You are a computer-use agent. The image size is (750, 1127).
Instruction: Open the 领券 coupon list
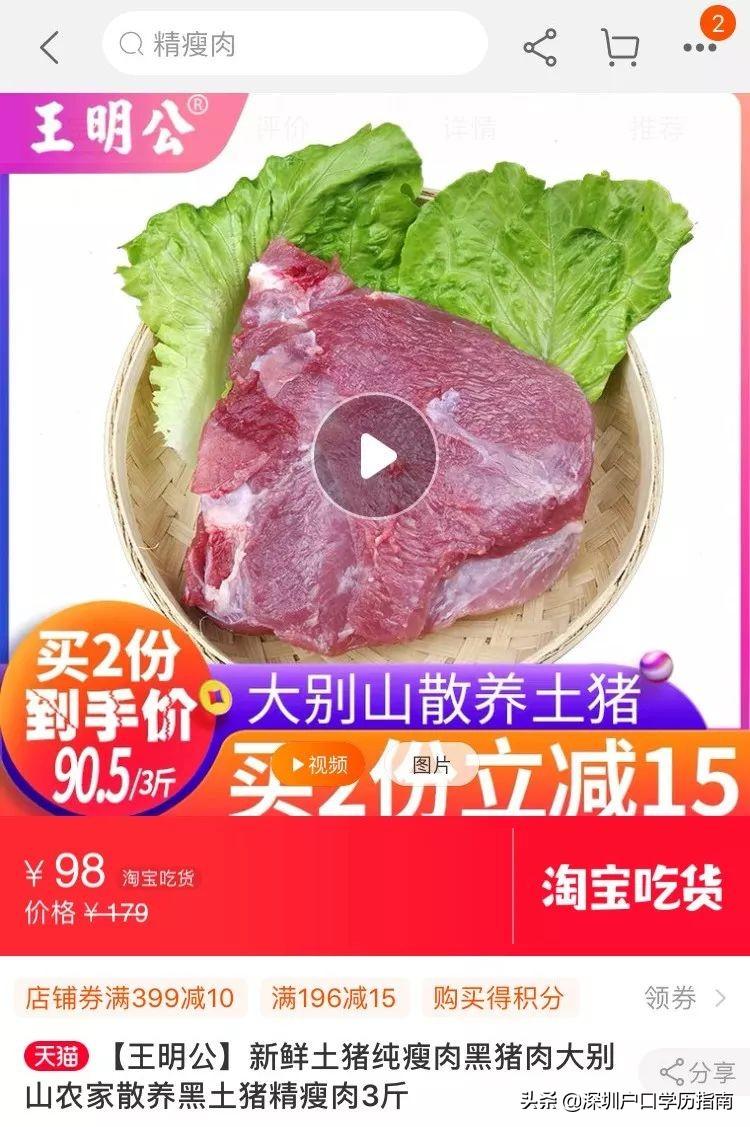684,997
